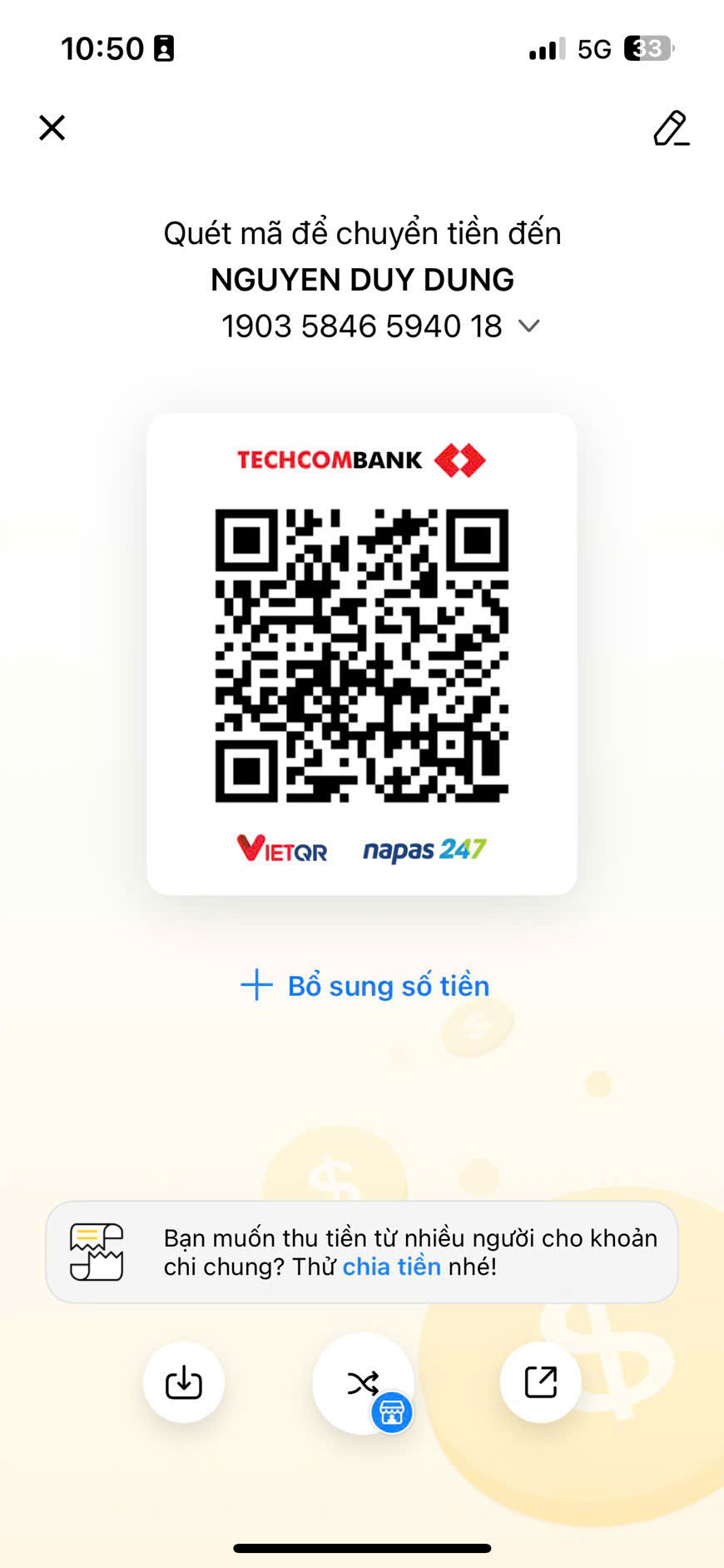Tap Bổ sung số tiền
This screenshot has width=724, height=1568.
click(x=364, y=986)
